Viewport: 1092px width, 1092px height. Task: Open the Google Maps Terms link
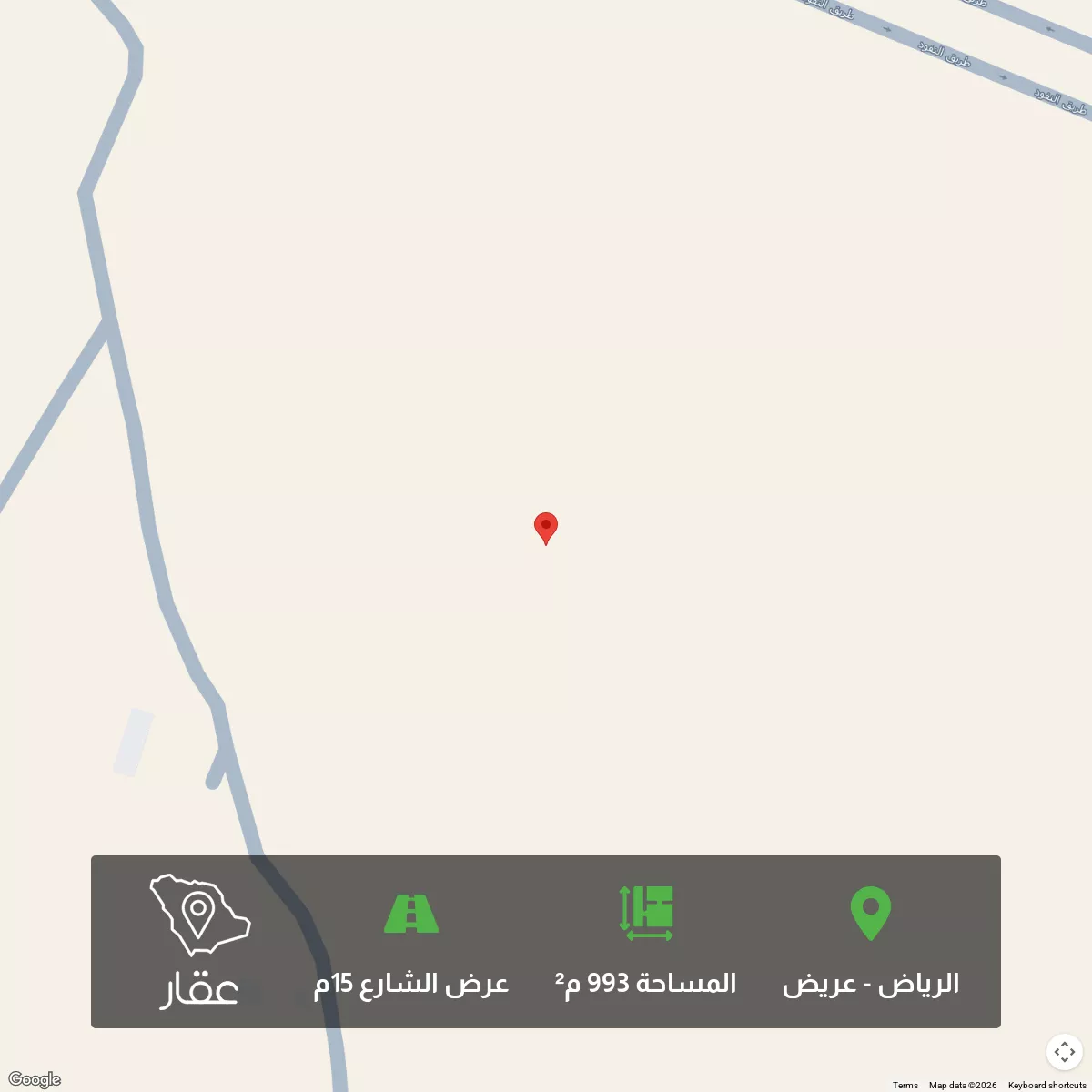[x=905, y=1085]
